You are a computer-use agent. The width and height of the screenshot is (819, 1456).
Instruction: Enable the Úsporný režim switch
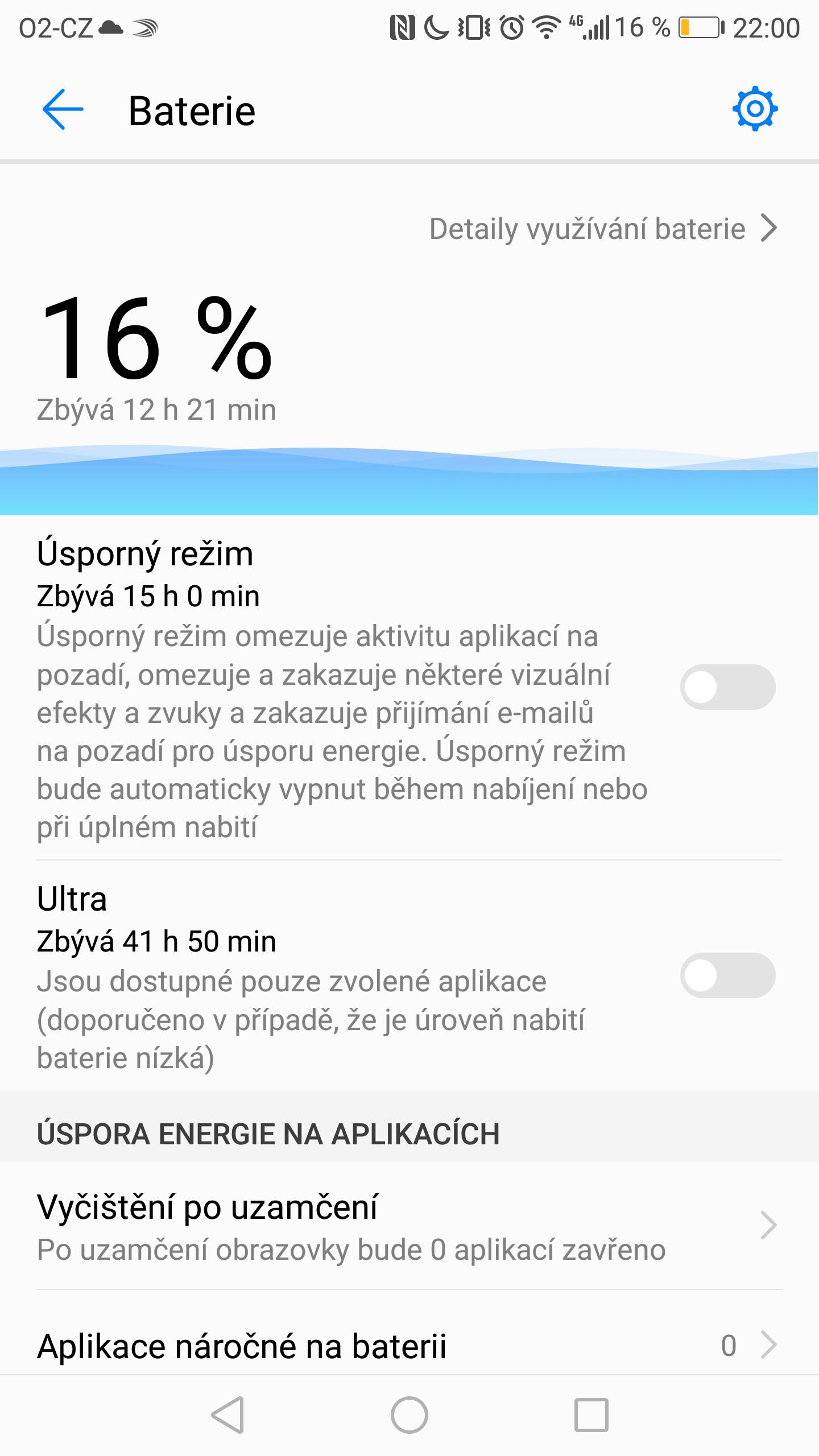pos(727,687)
